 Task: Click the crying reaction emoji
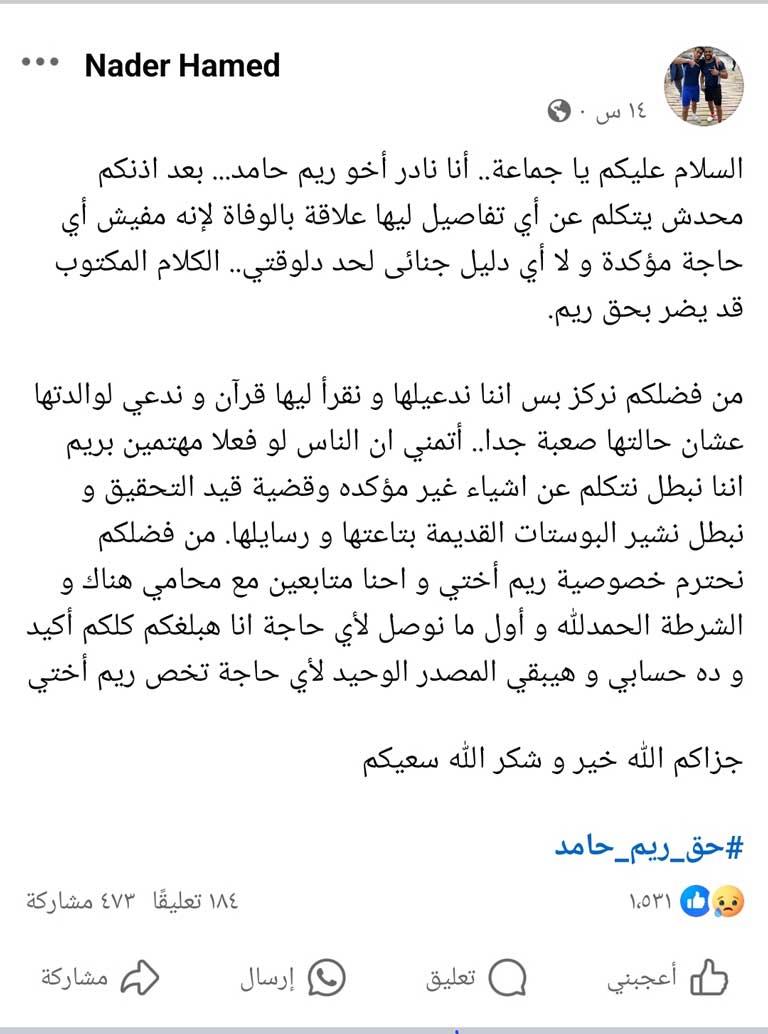click(730, 901)
